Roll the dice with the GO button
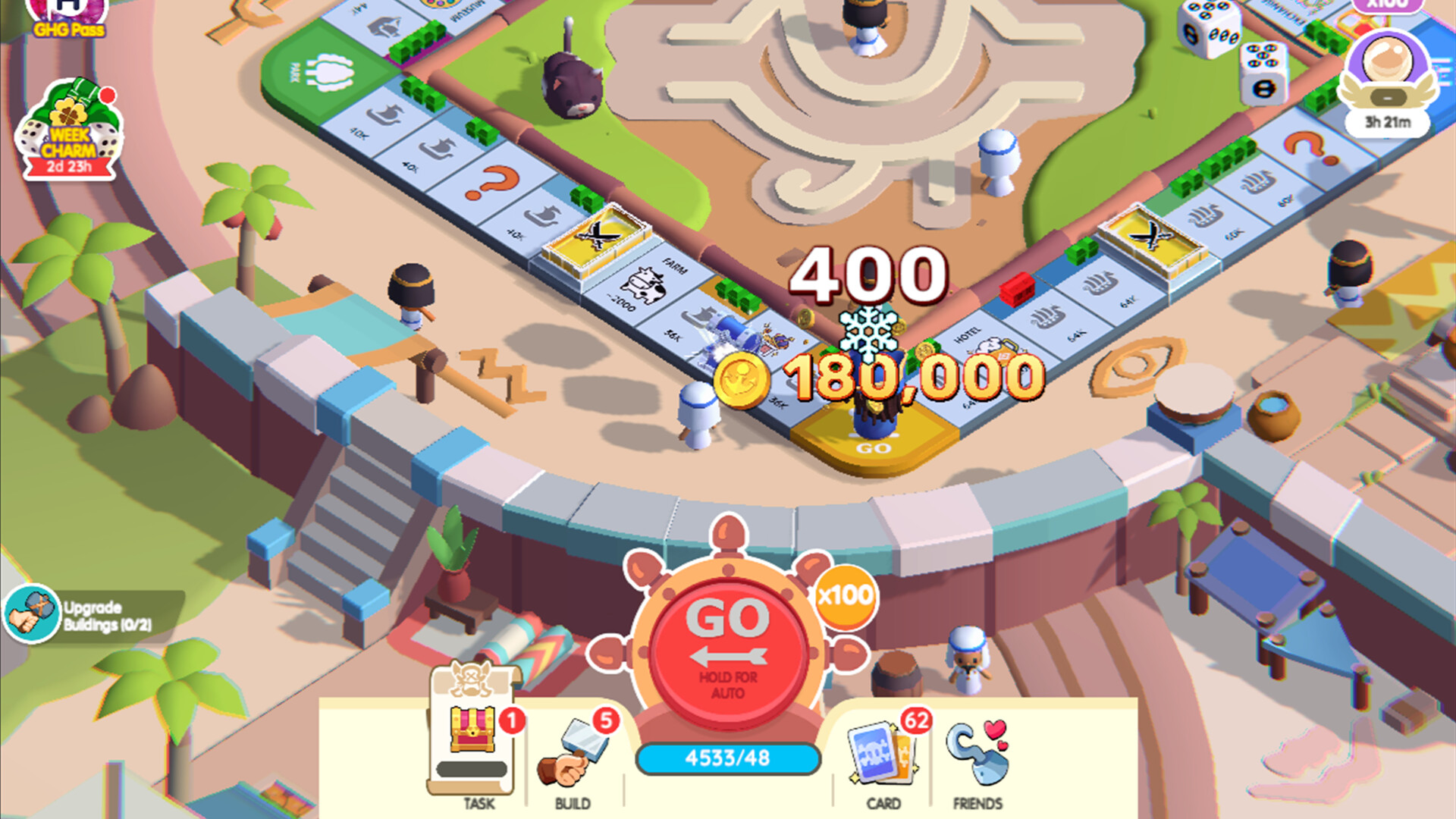This screenshot has height=819, width=1456. [x=727, y=644]
